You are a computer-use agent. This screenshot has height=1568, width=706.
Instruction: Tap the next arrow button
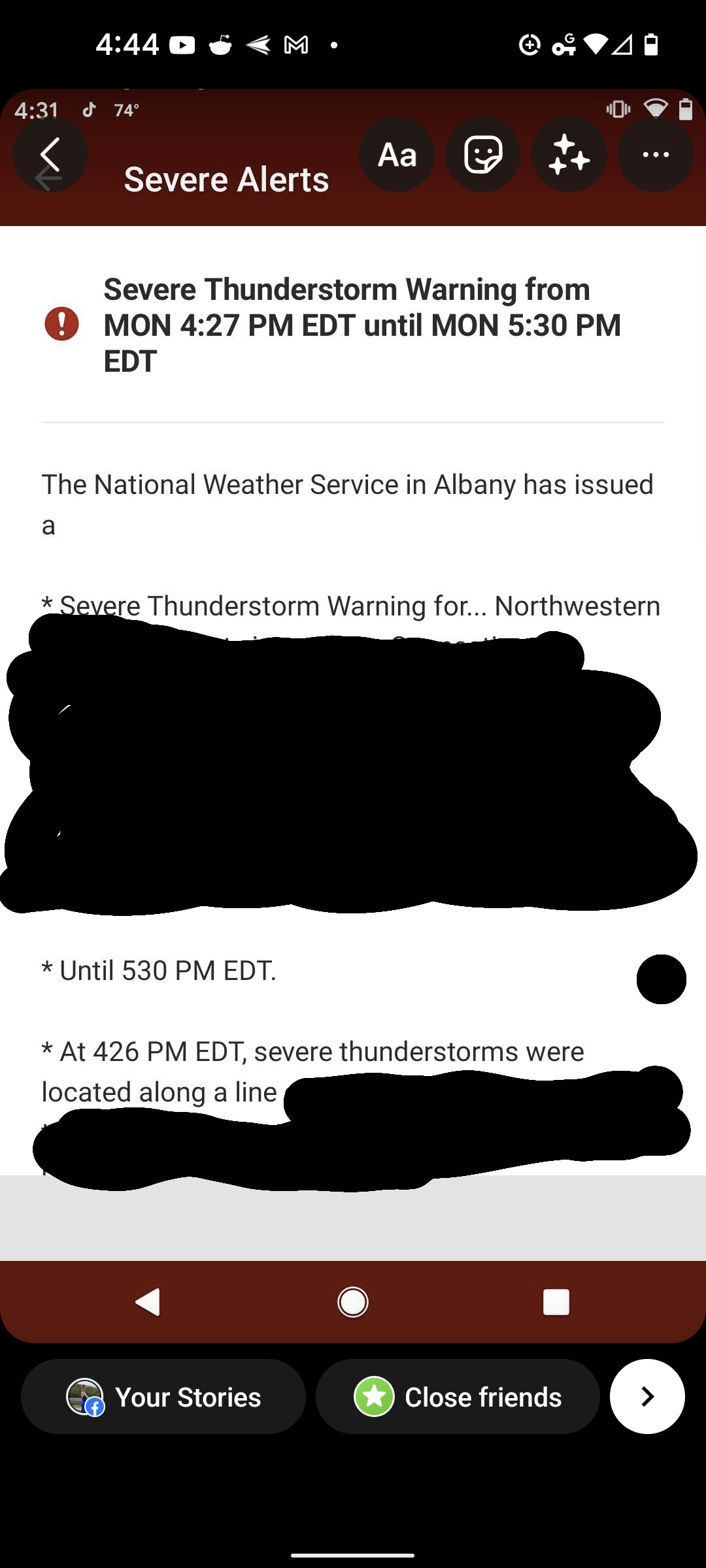[647, 1397]
